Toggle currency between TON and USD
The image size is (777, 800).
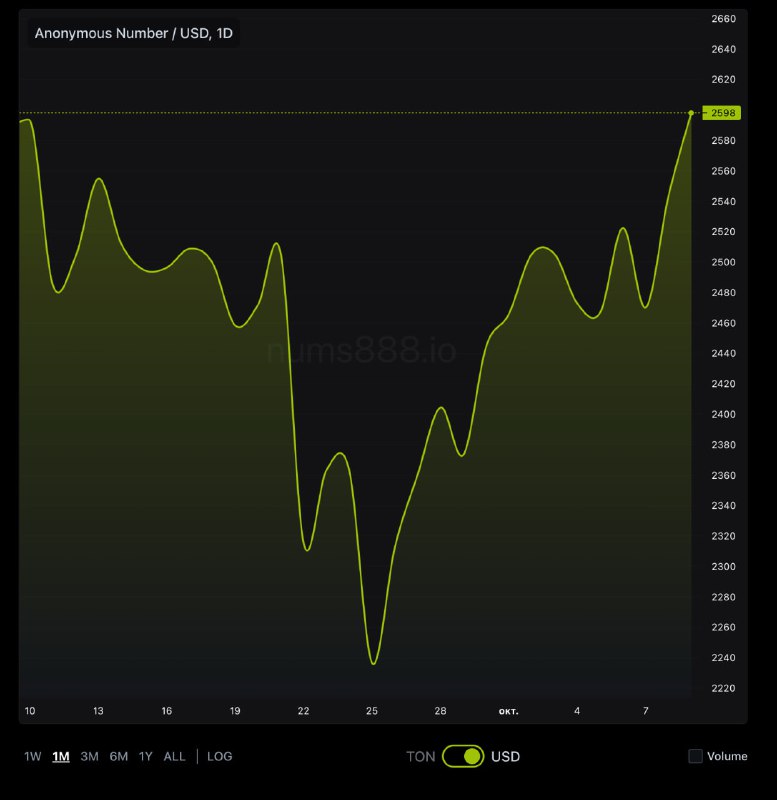pyautogui.click(x=463, y=756)
